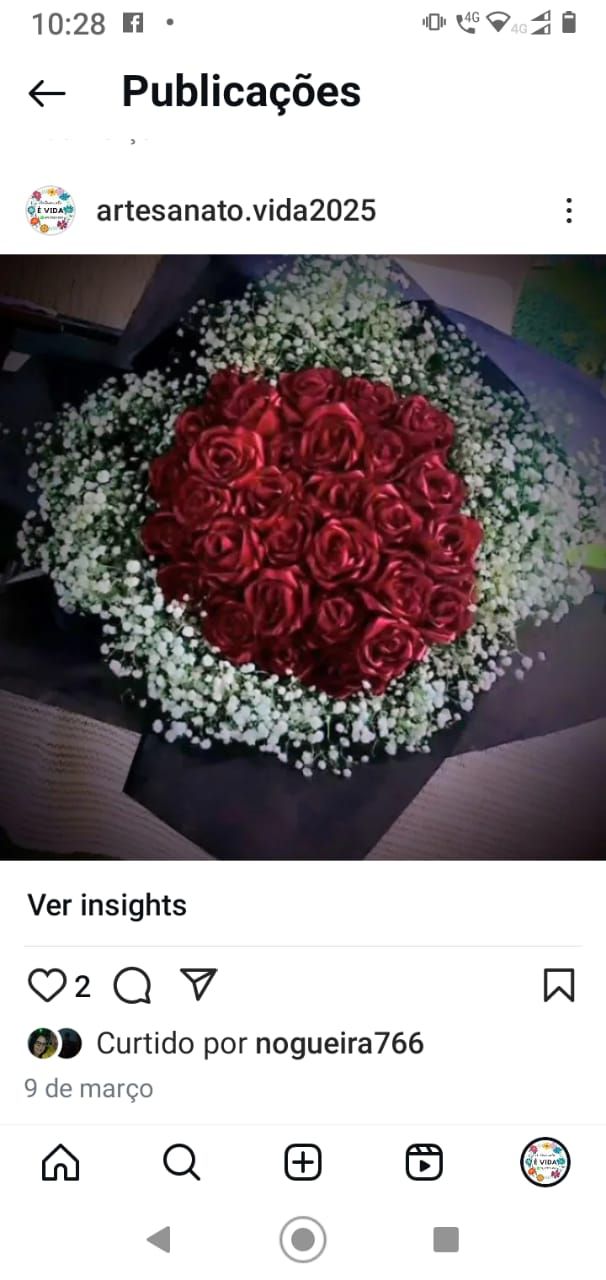Open the comments on this post
Screen dimensions: 606x1280
(x=132, y=986)
